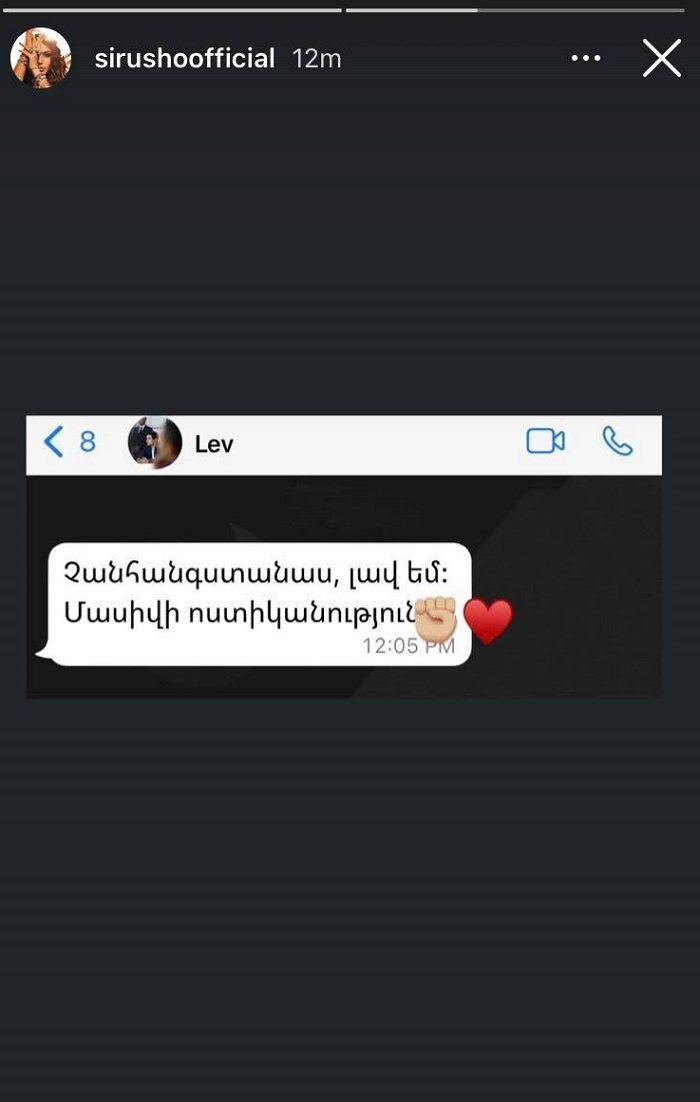
Task: Open the story options menu
Action: pos(586,59)
